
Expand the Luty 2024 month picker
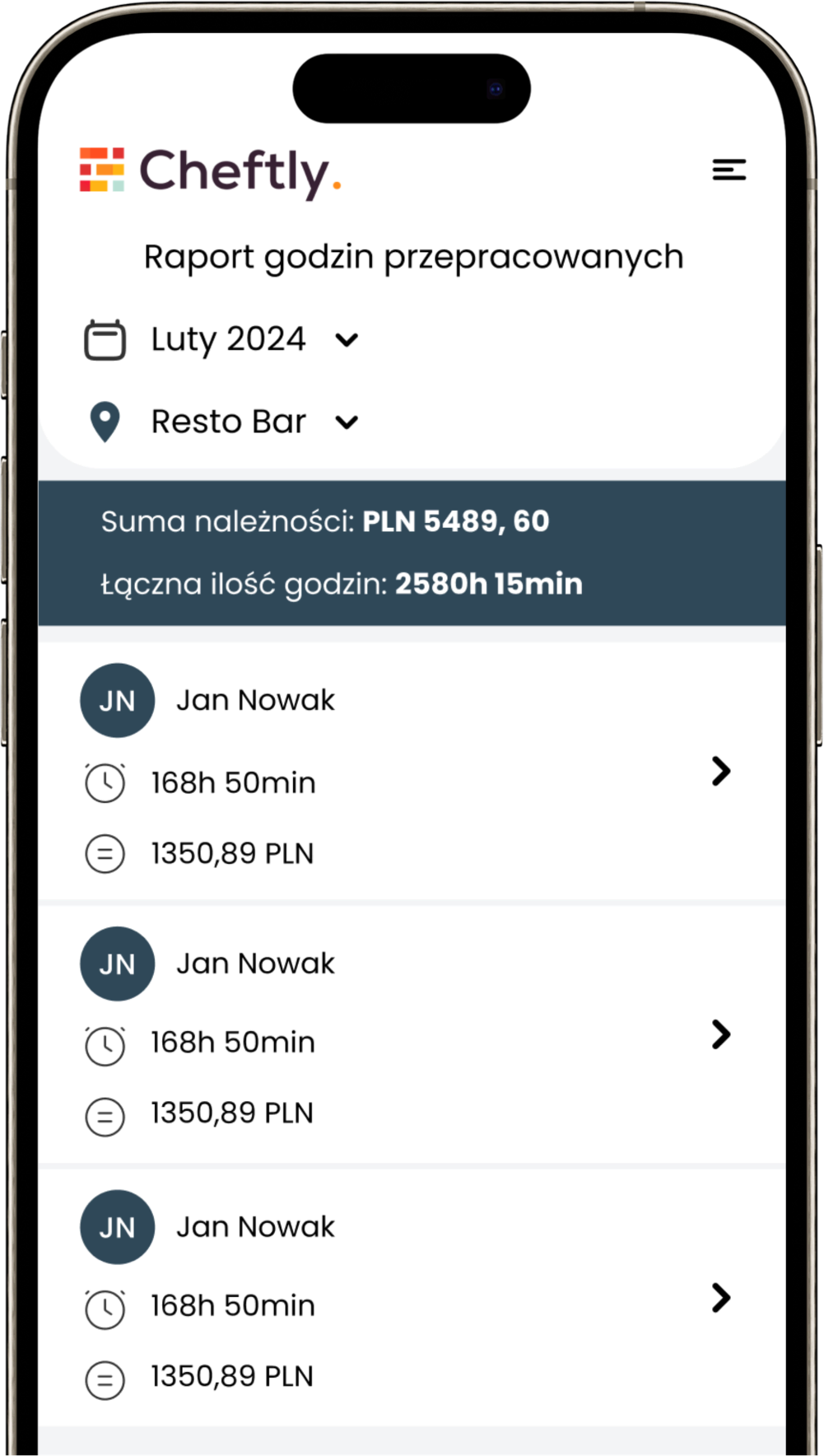tap(347, 339)
